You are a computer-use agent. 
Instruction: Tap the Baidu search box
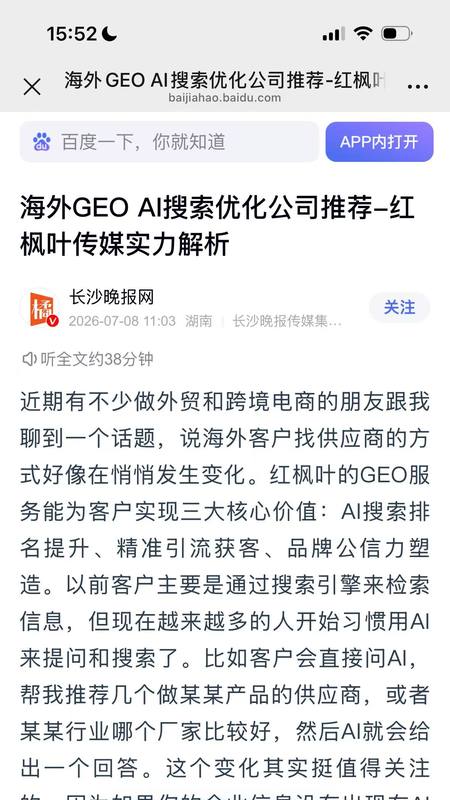click(x=169, y=142)
